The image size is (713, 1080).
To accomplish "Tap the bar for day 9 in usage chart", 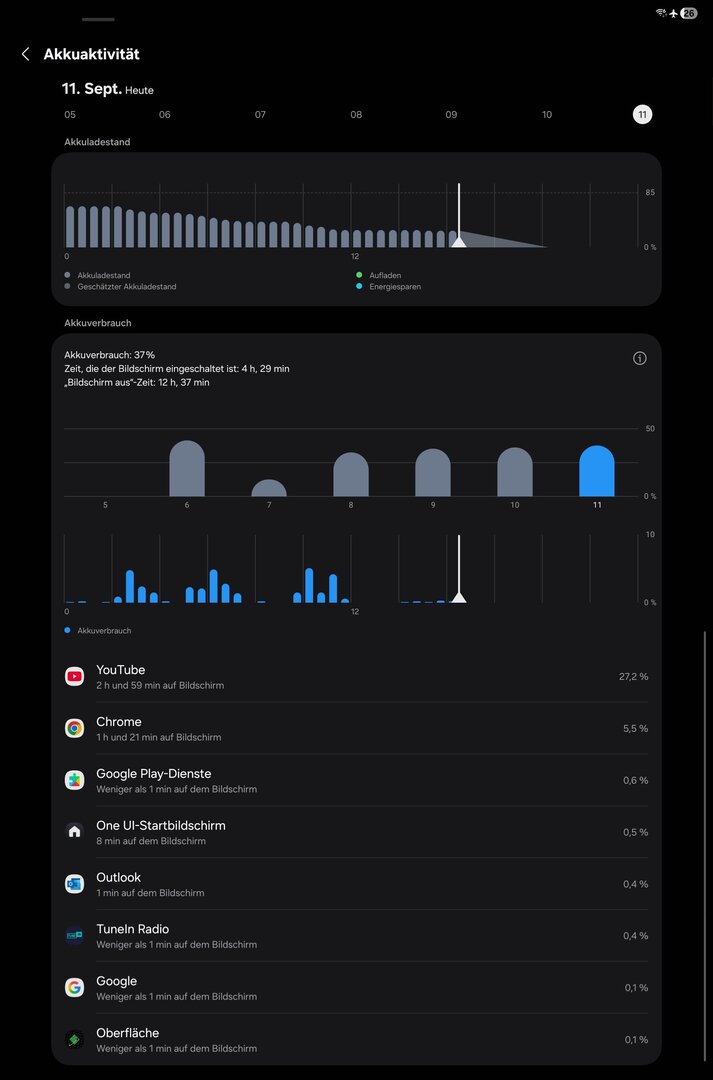I will click(433, 472).
